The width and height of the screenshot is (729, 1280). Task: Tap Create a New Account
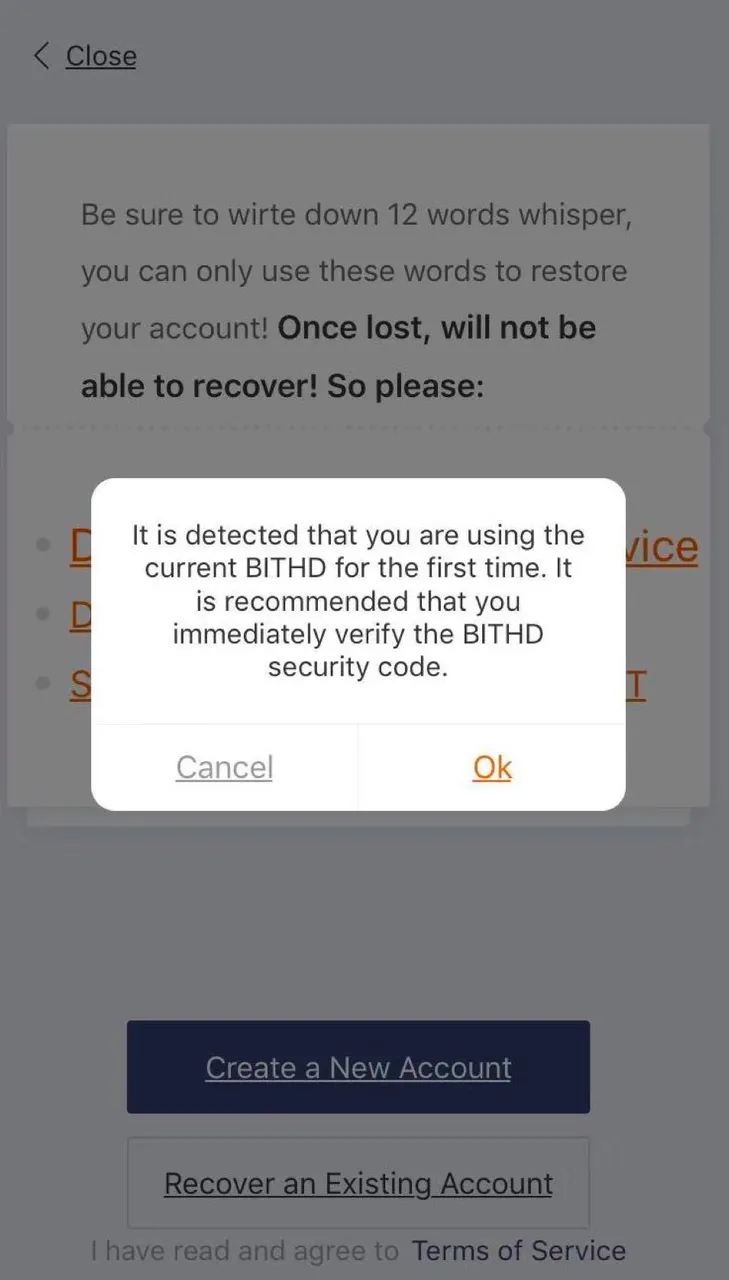358,1067
